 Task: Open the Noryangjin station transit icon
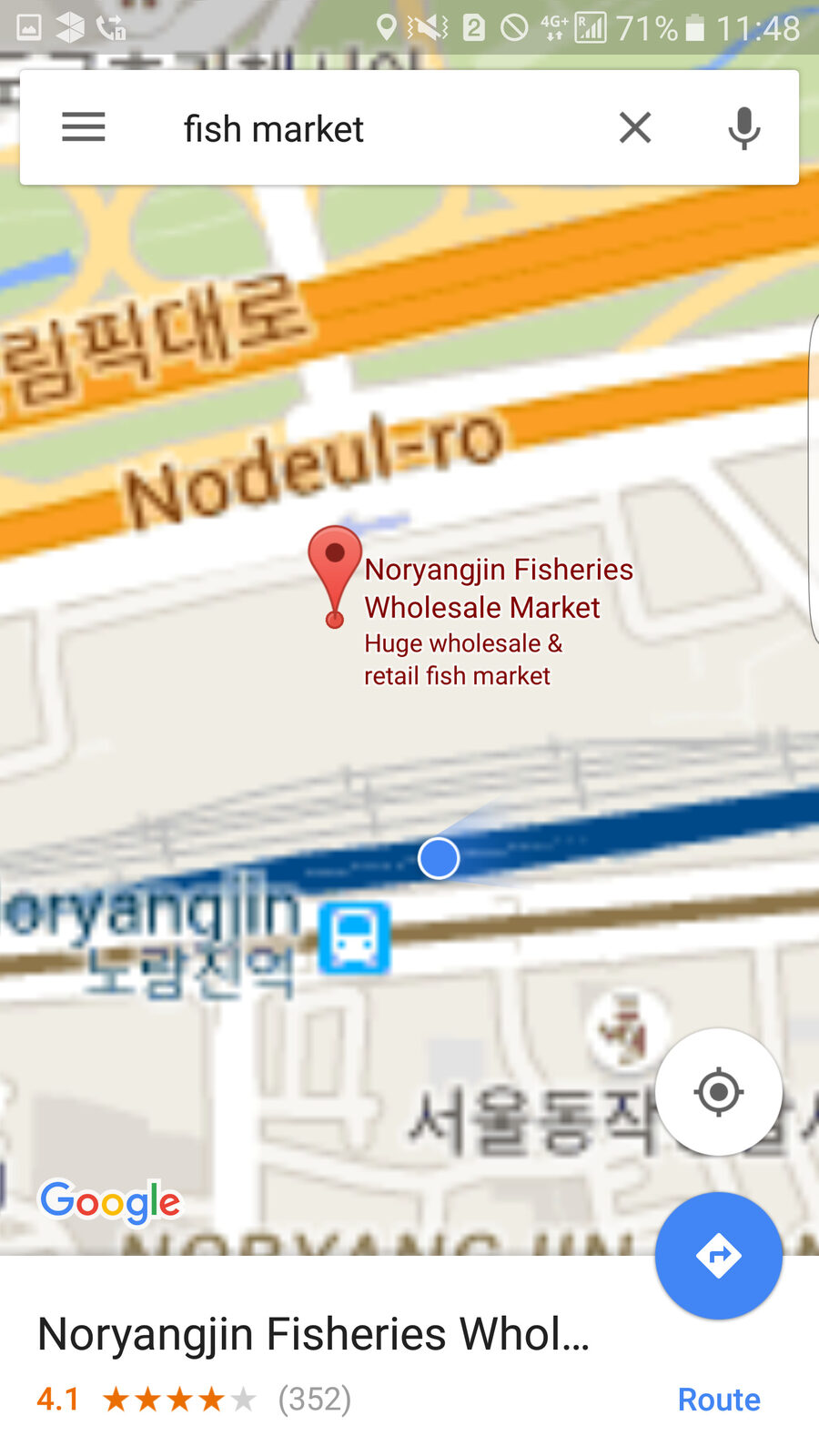[354, 938]
